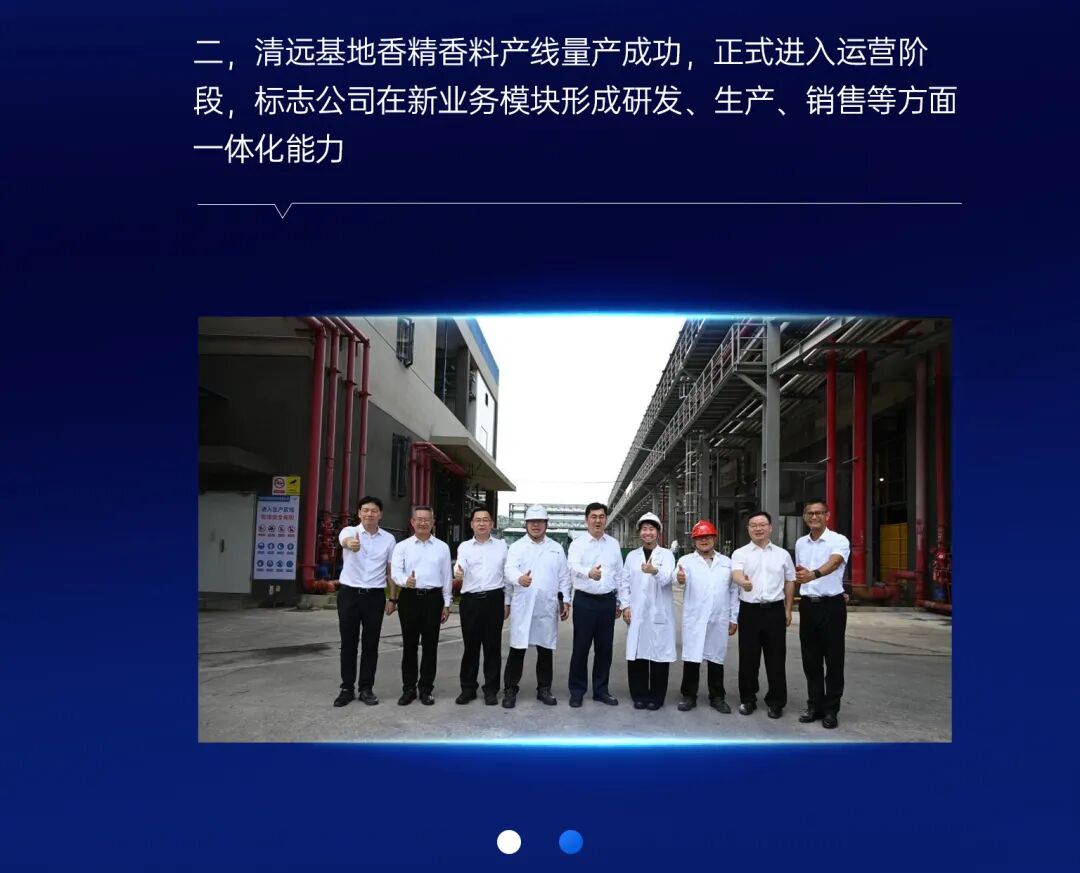Select the white carousel page dot
The height and width of the screenshot is (873, 1080).
509,842
